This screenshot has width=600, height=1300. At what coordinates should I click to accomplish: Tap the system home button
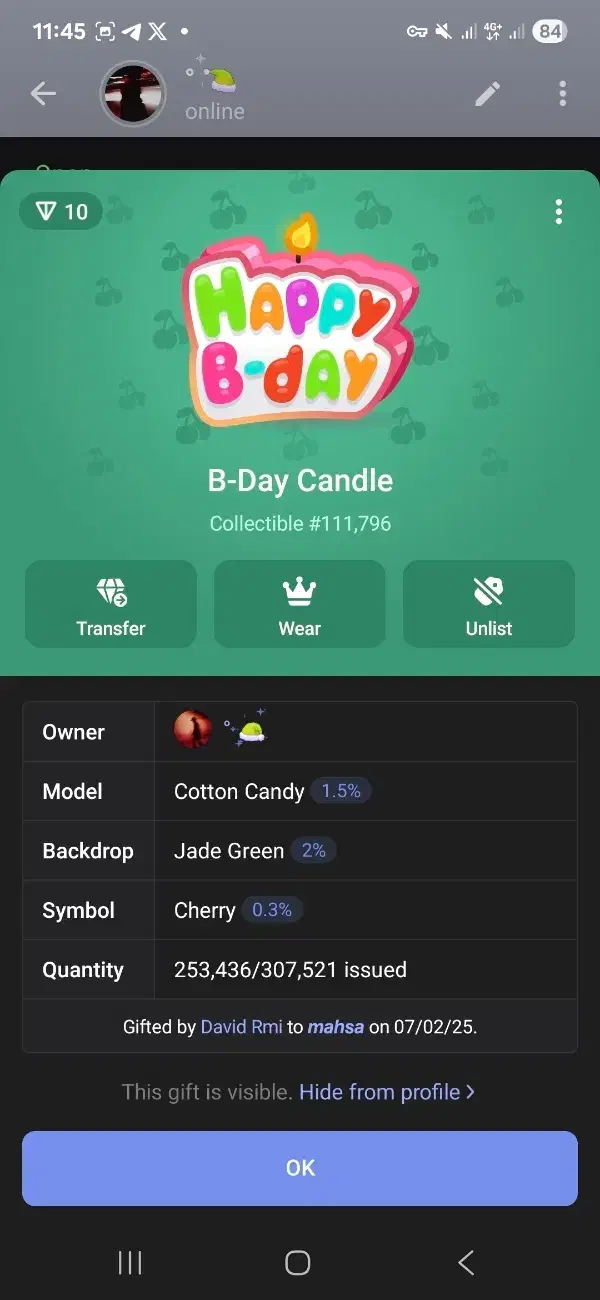[297, 1263]
